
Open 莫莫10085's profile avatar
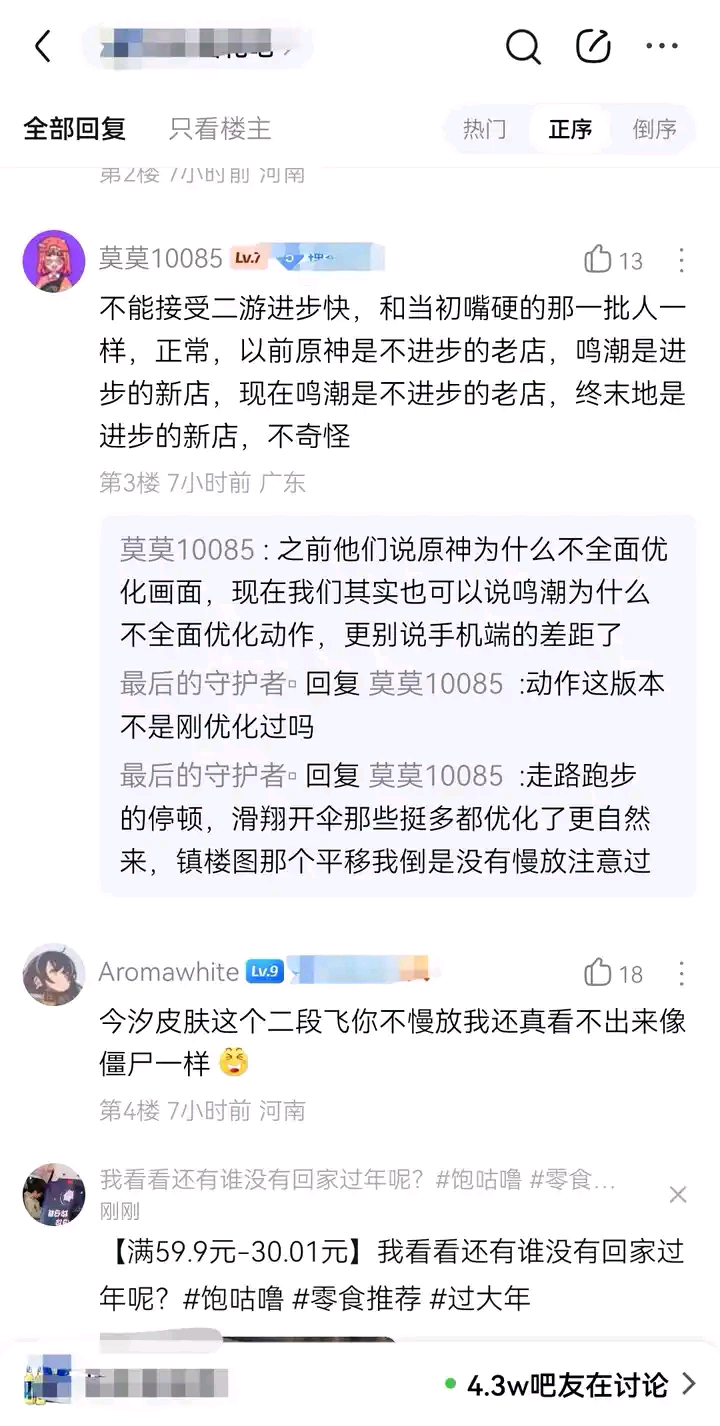point(53,261)
